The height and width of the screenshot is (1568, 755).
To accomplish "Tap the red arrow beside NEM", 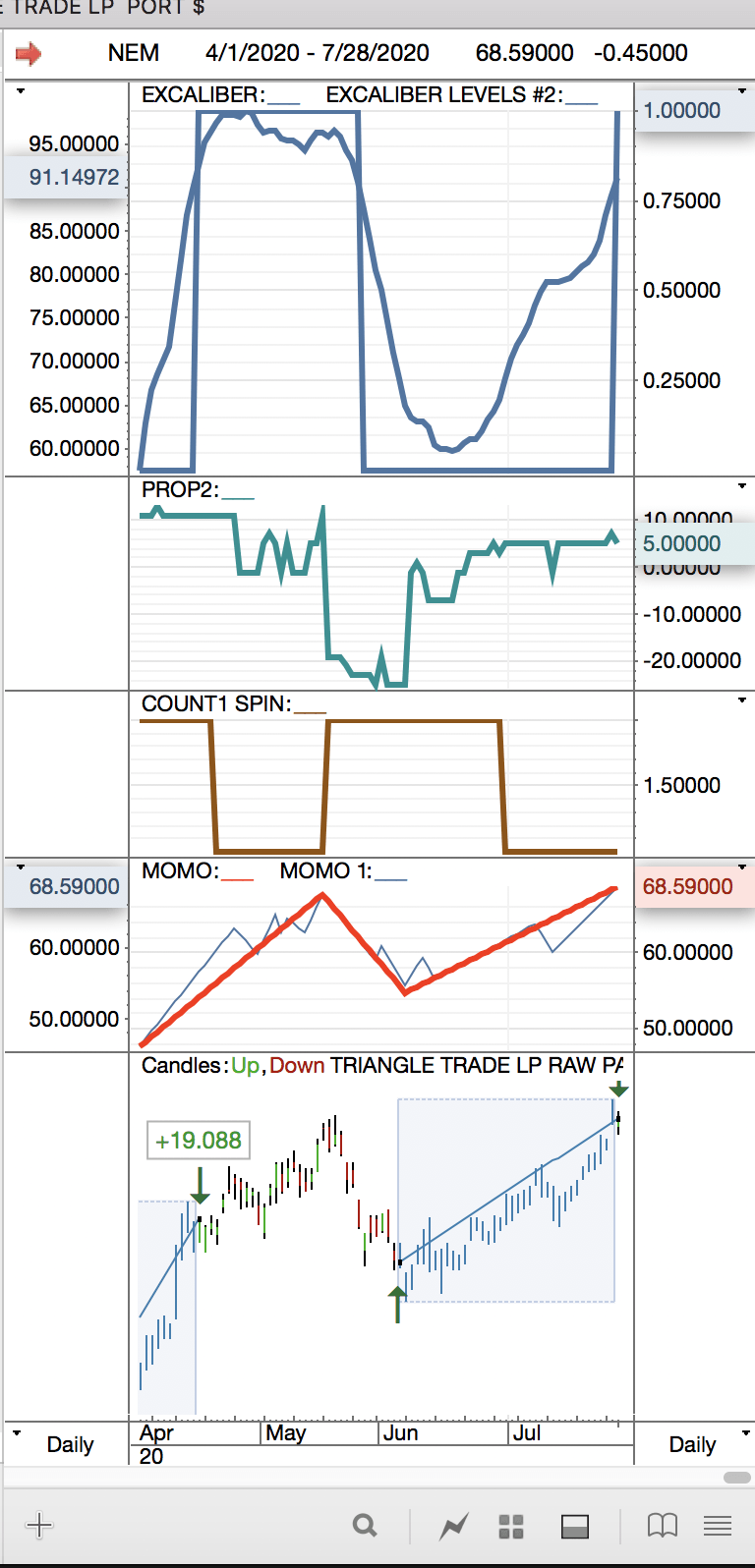I will pos(29,53).
